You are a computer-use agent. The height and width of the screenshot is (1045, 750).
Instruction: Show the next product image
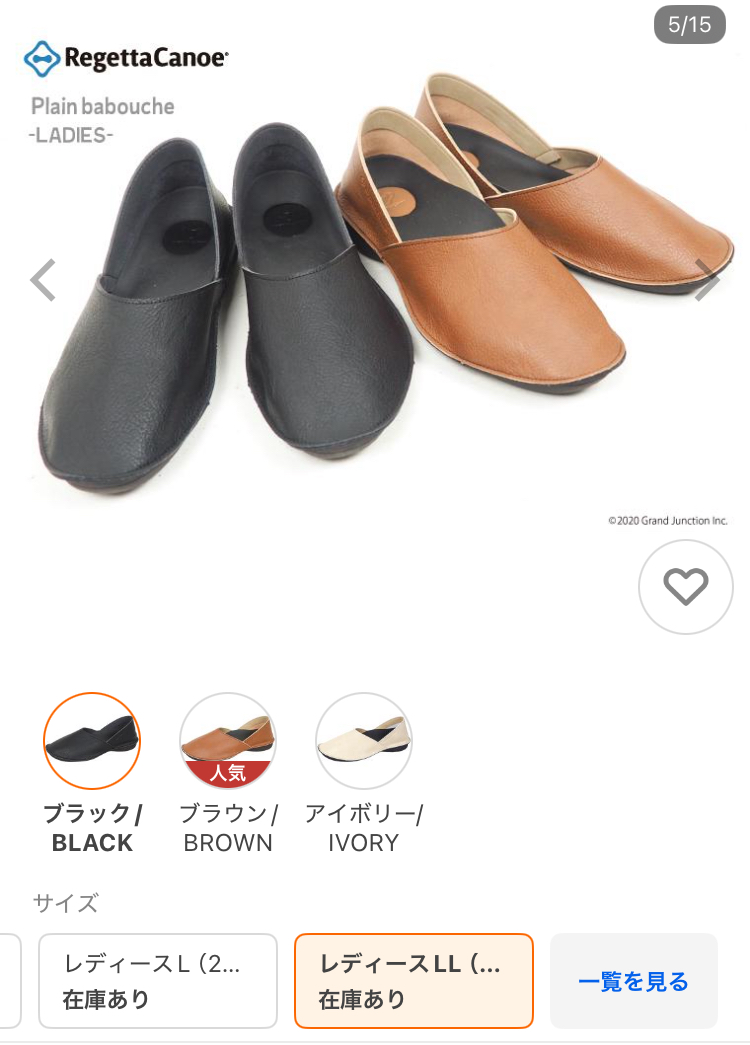[707, 281]
